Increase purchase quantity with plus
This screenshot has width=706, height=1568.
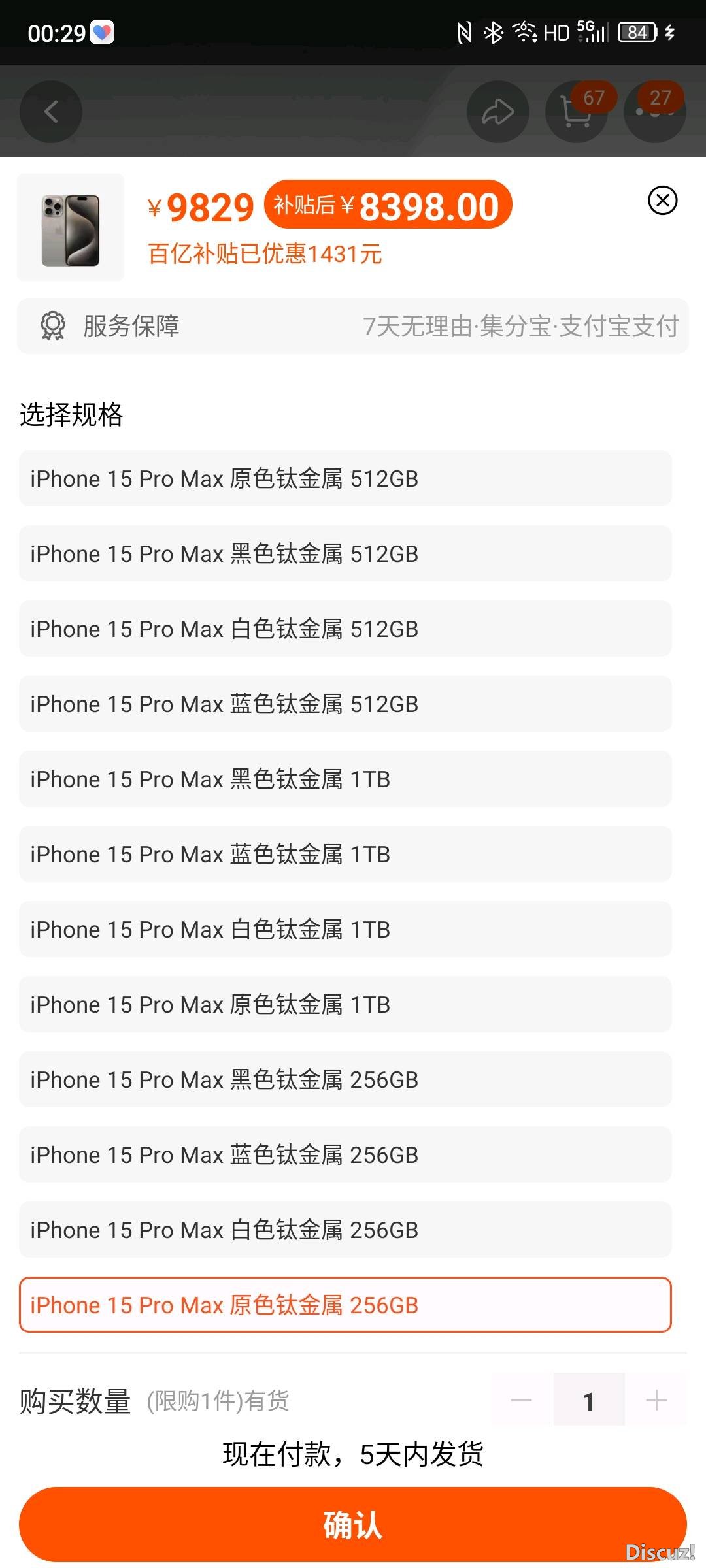(x=656, y=1400)
